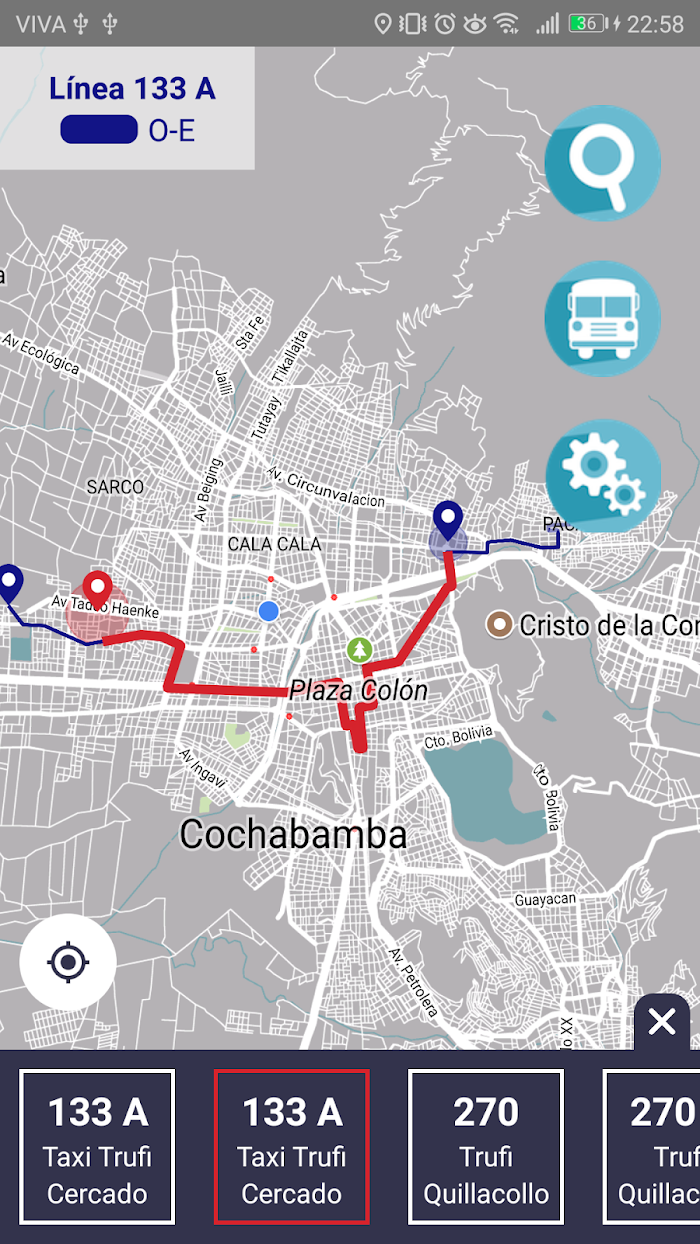Open the magnifier search button
The height and width of the screenshot is (1244, 700).
click(603, 161)
